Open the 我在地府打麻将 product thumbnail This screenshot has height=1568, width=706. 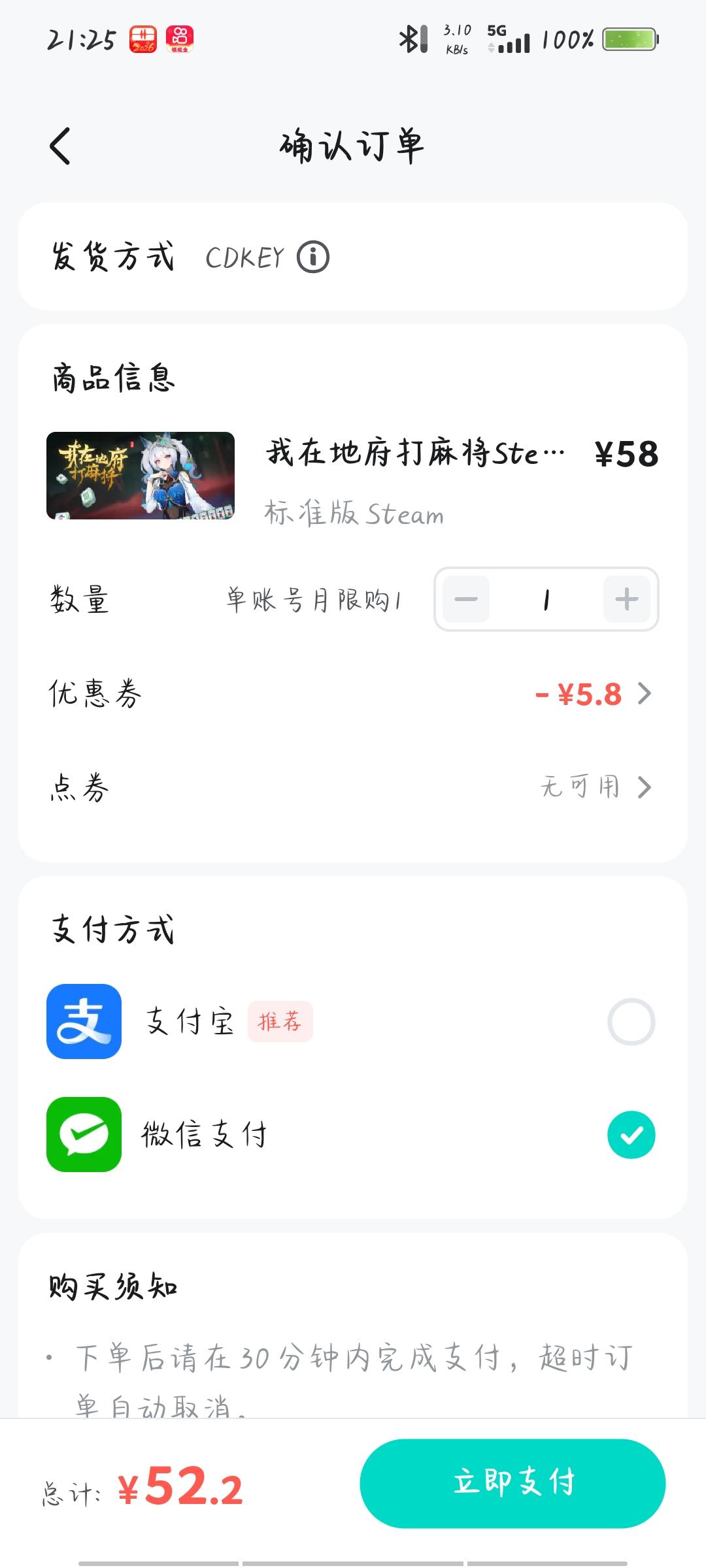coord(141,476)
